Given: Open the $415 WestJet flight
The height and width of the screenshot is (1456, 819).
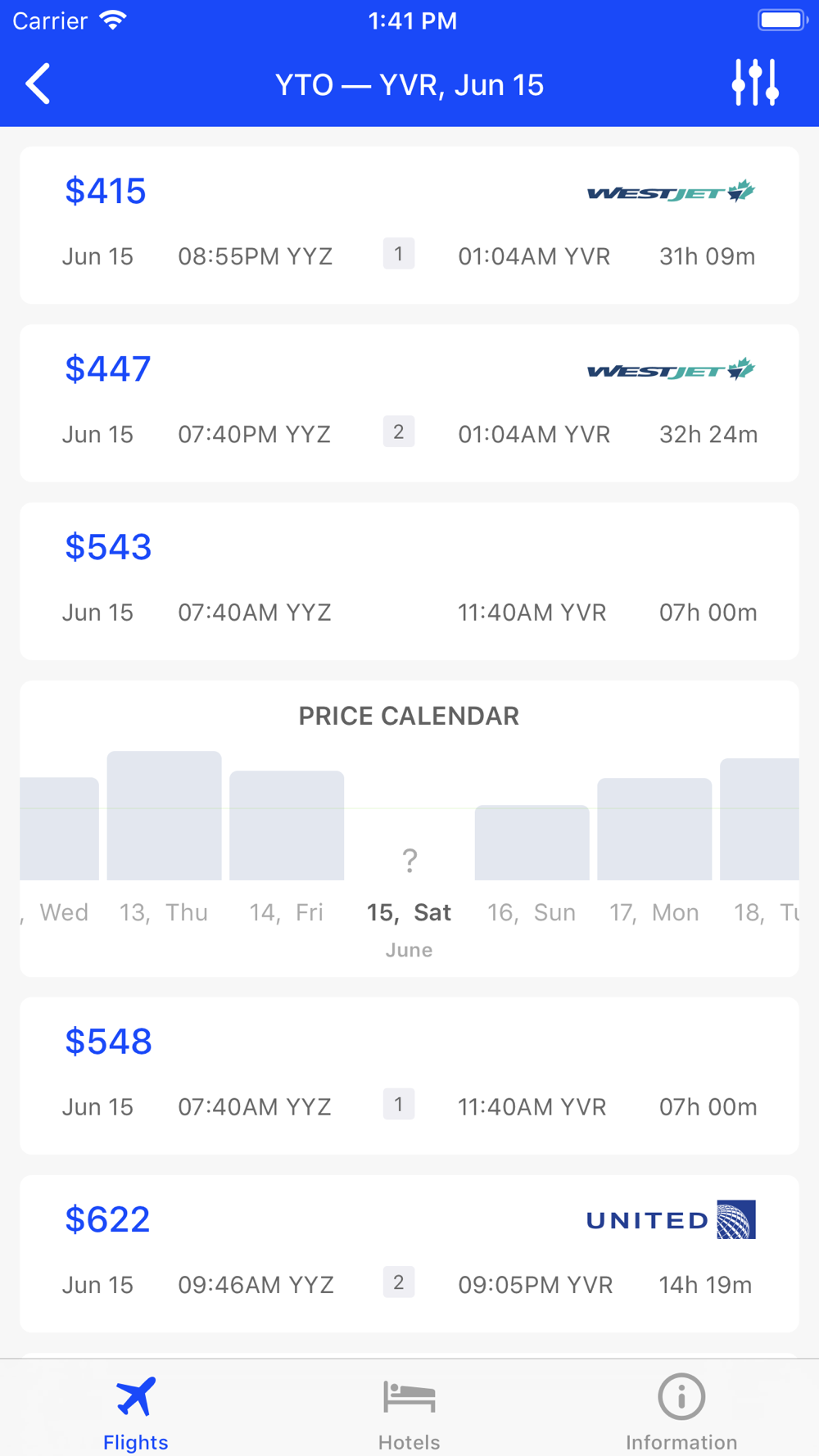Looking at the screenshot, I should coord(409,225).
